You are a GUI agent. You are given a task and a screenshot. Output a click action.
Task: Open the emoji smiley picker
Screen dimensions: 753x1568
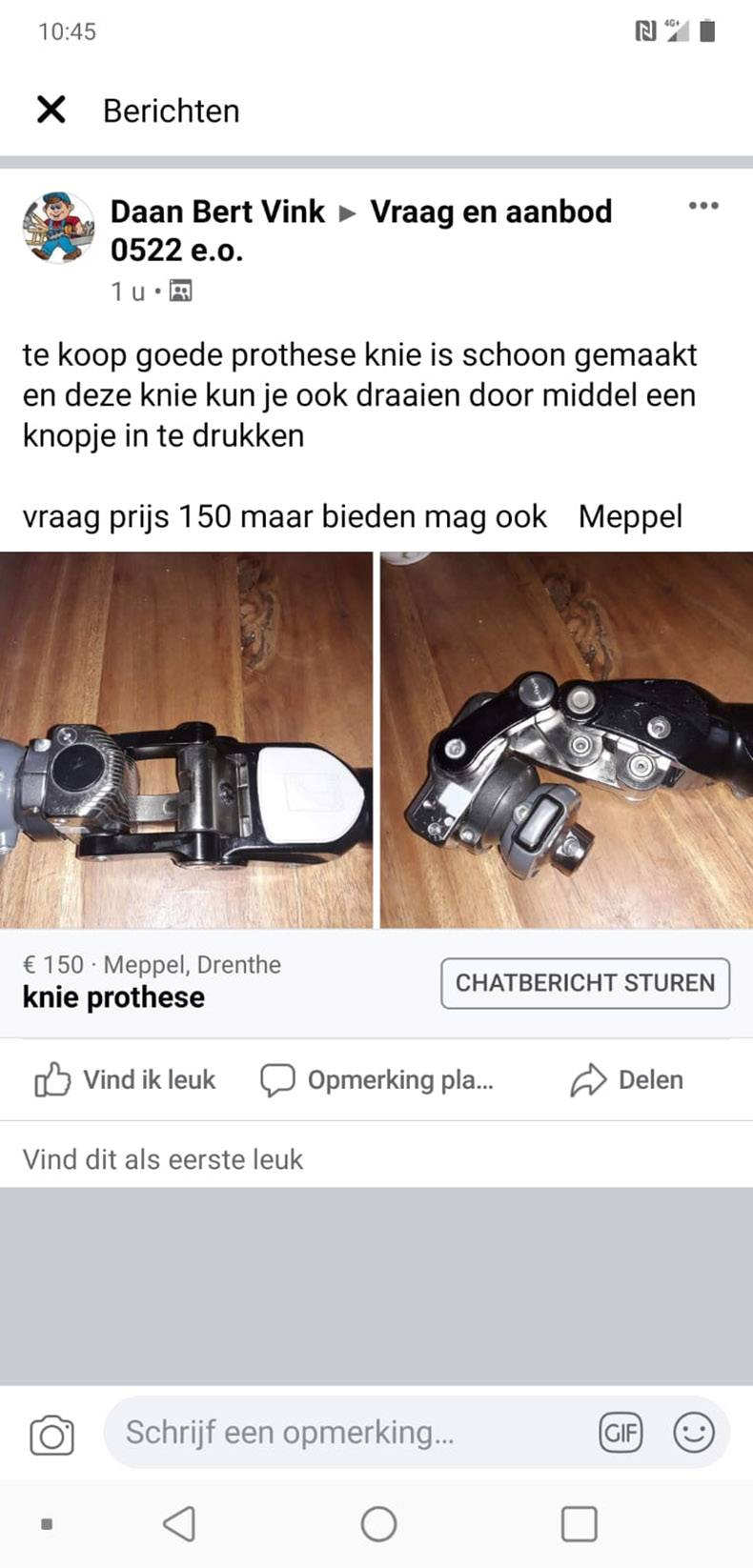[x=693, y=1432]
